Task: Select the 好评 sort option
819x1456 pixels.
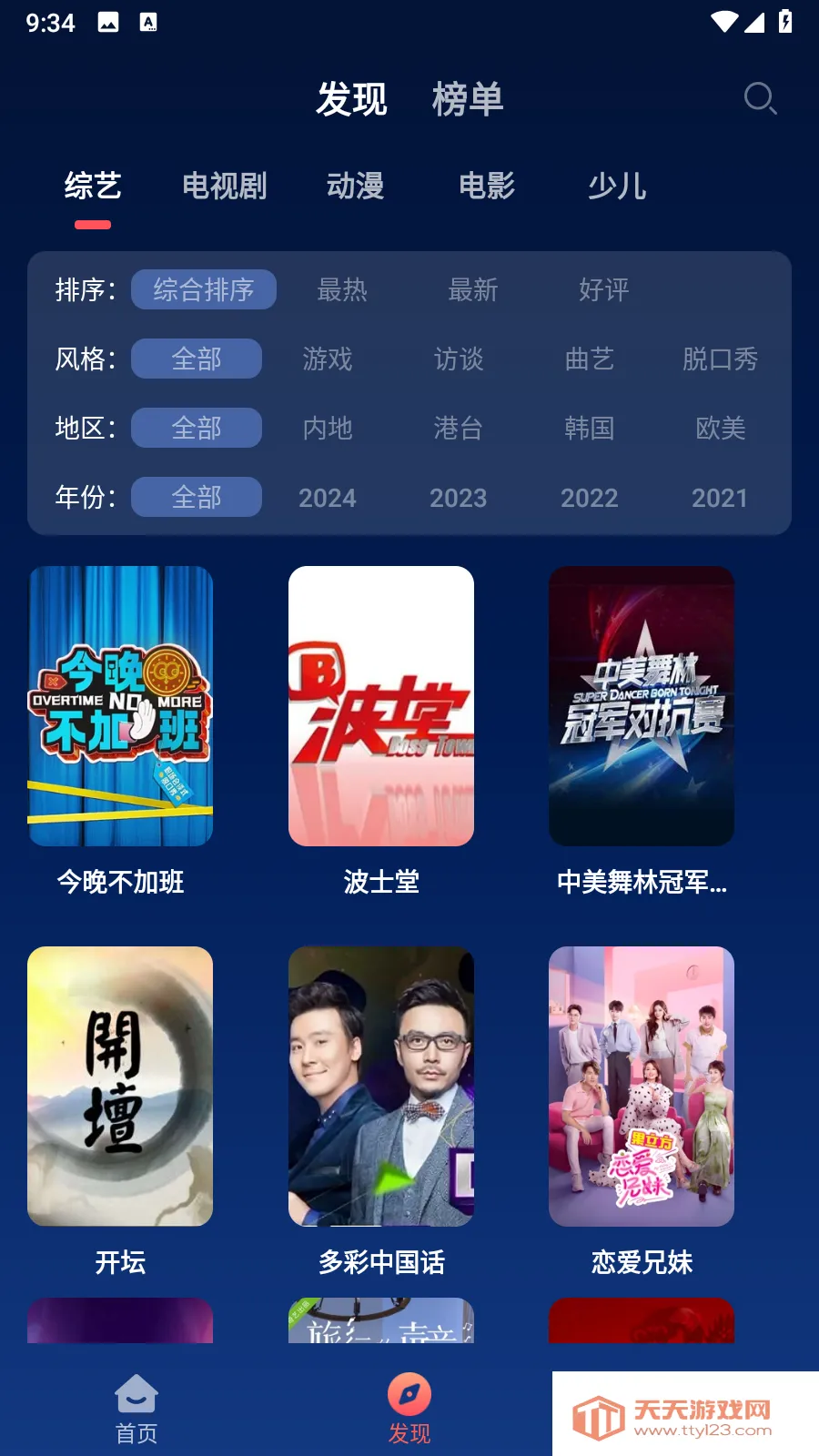Action: coord(603,289)
